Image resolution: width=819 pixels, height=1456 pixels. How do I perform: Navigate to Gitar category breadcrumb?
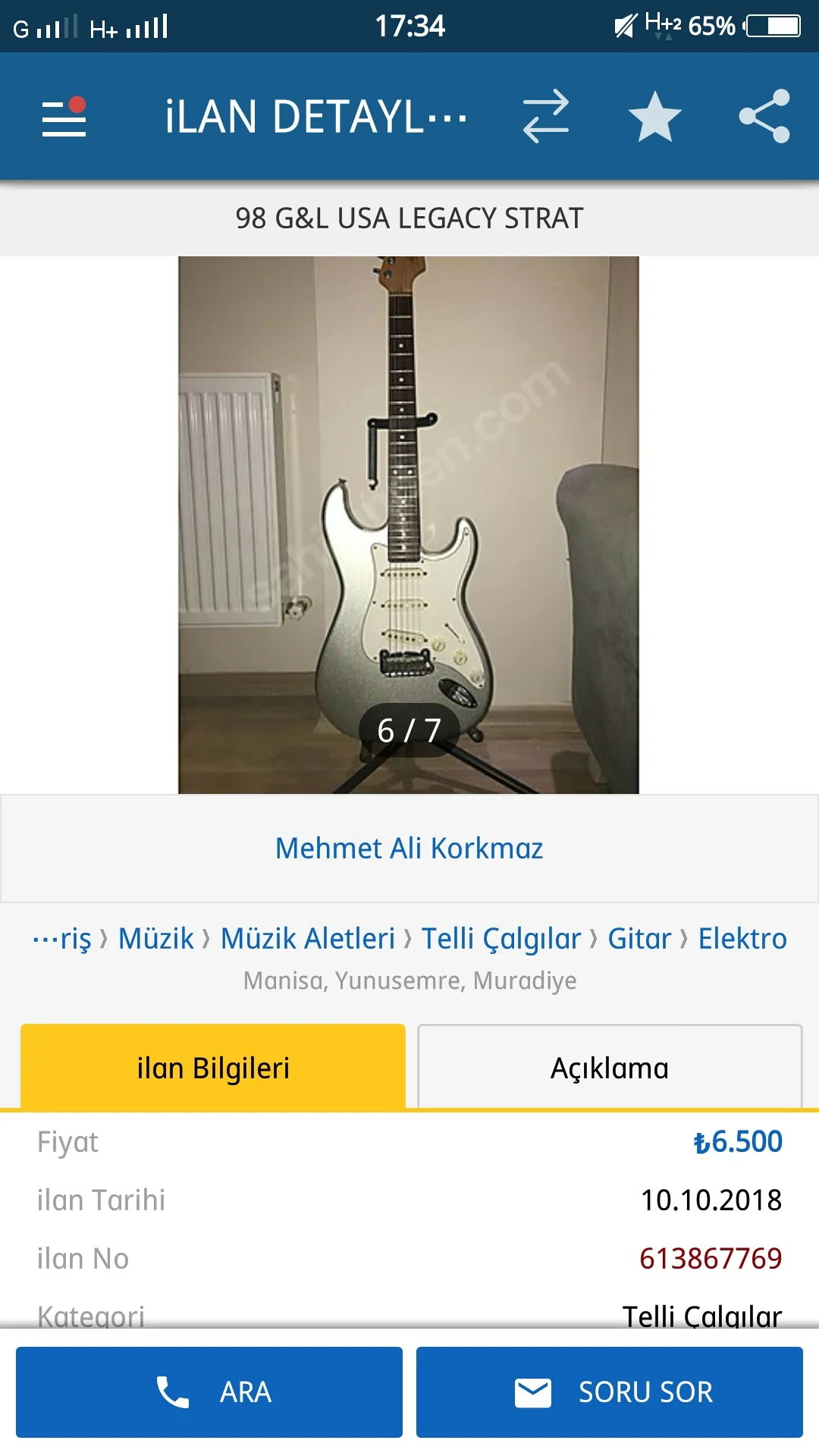[x=639, y=939]
